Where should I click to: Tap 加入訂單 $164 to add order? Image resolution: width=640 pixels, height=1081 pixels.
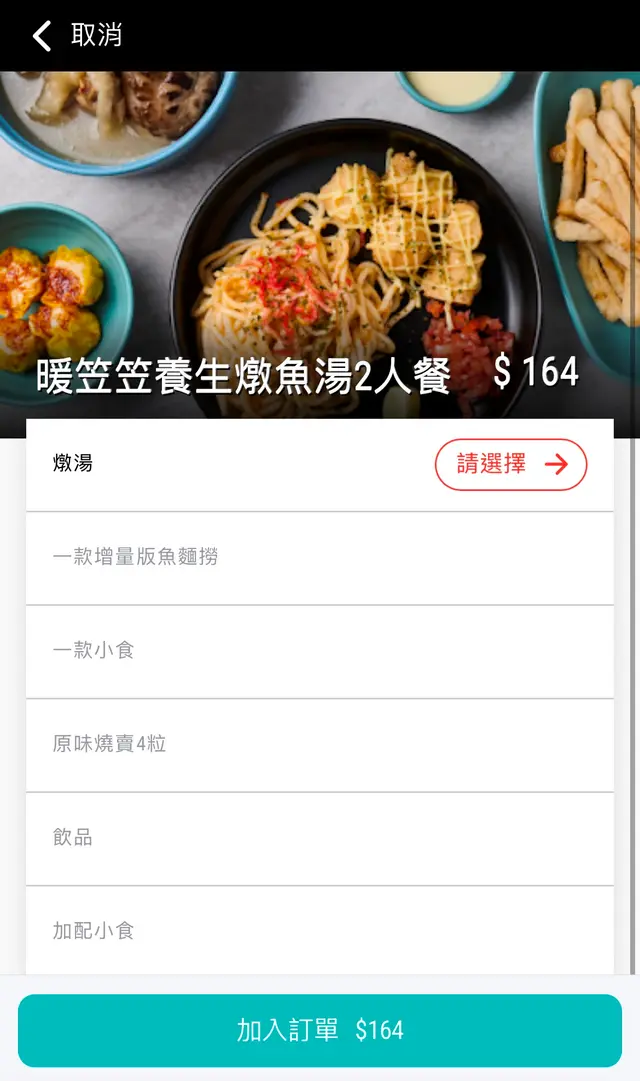(x=320, y=1030)
